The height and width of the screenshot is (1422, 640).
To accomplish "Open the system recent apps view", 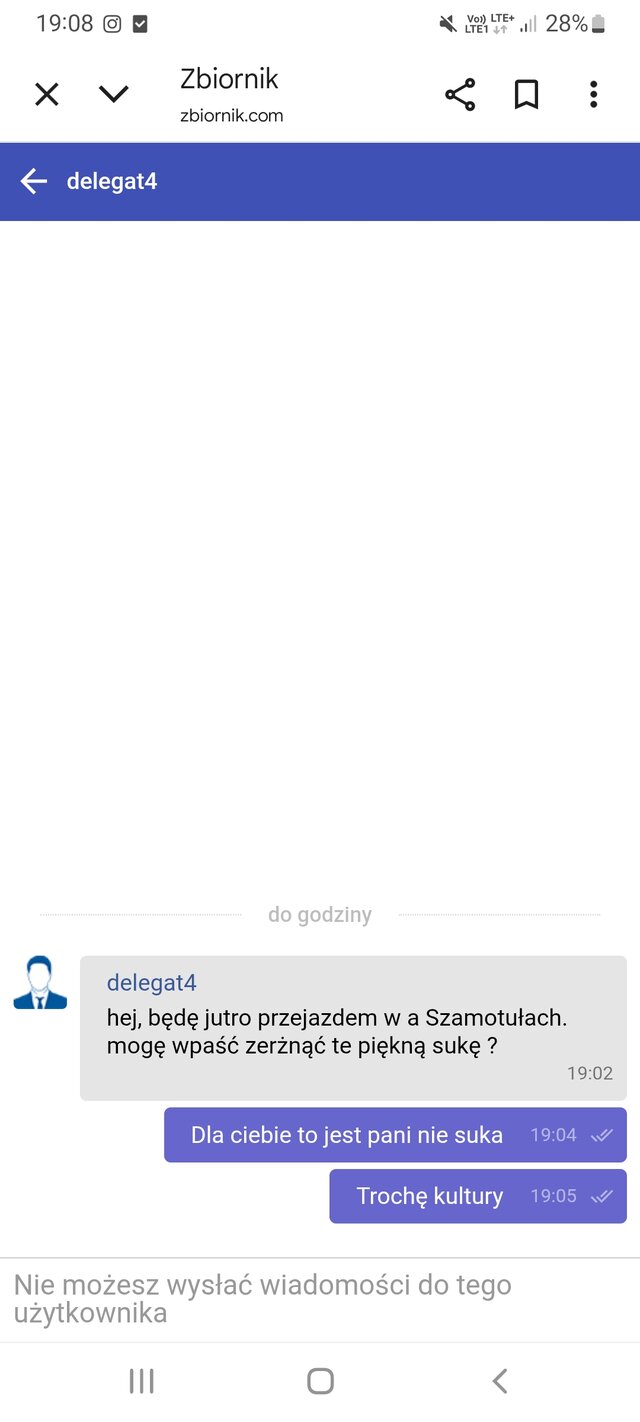I will pyautogui.click(x=141, y=1381).
